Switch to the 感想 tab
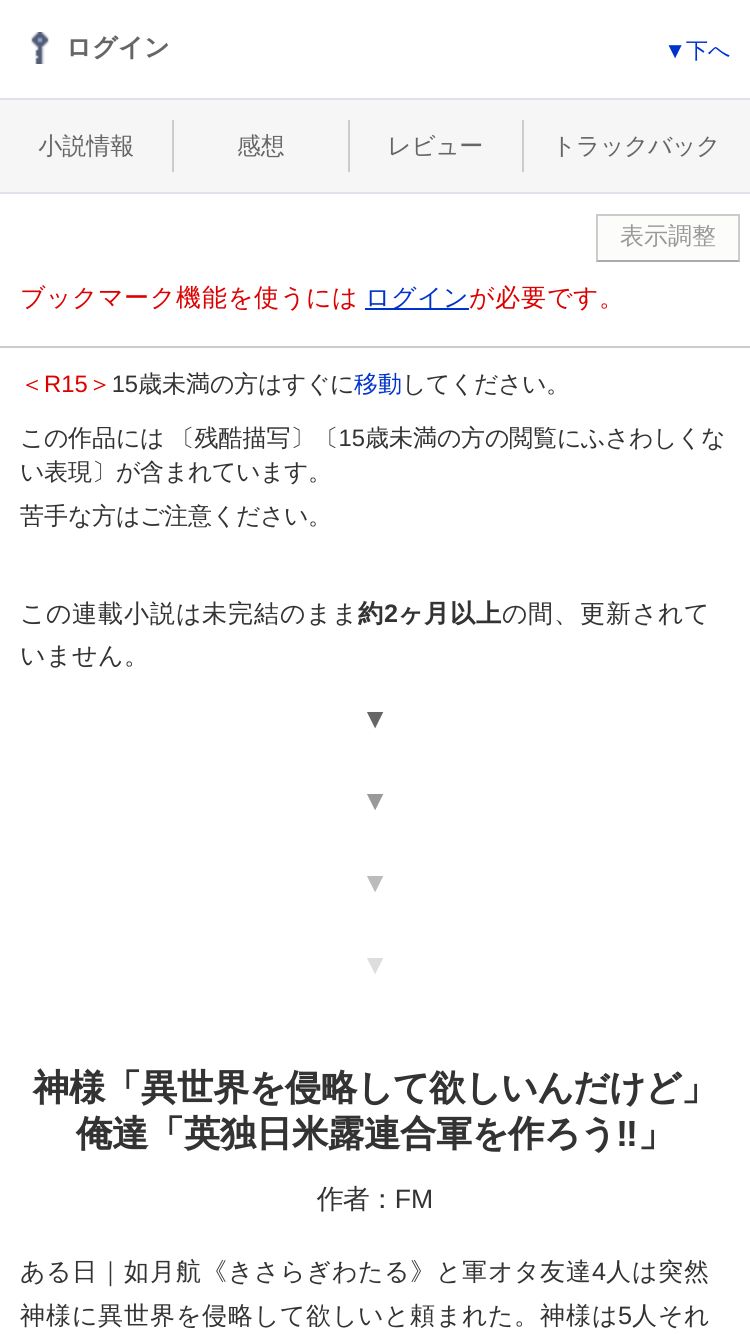This screenshot has height=1334, width=750. tap(261, 146)
